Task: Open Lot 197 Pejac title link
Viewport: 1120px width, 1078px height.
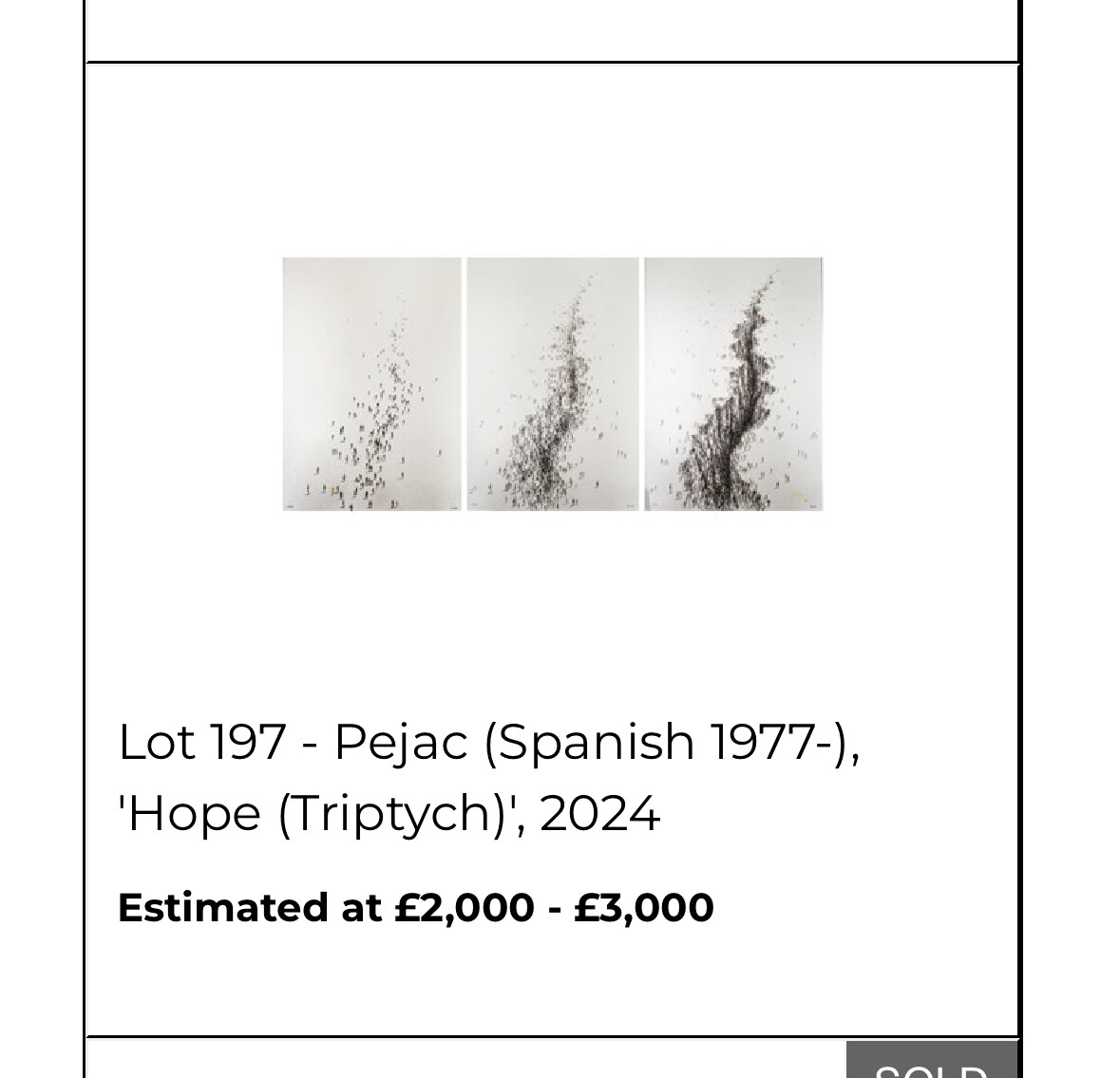Action: pos(488,776)
